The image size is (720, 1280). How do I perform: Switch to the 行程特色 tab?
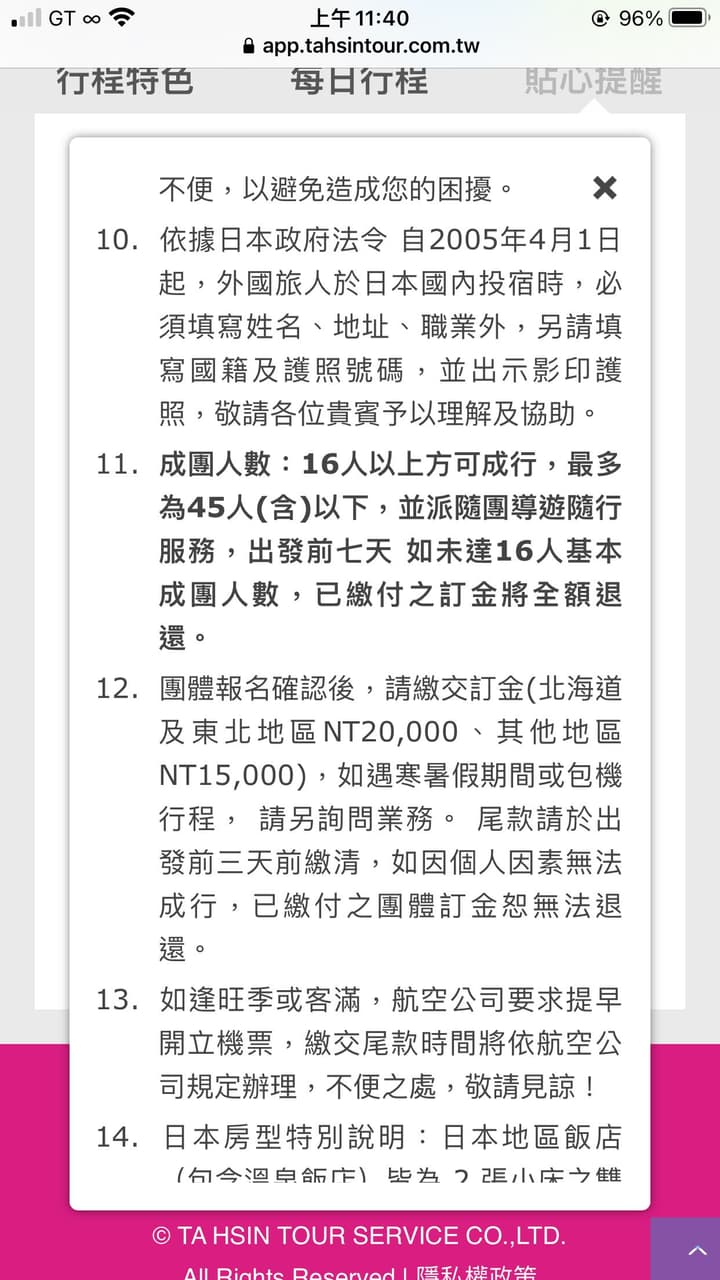coord(124,81)
